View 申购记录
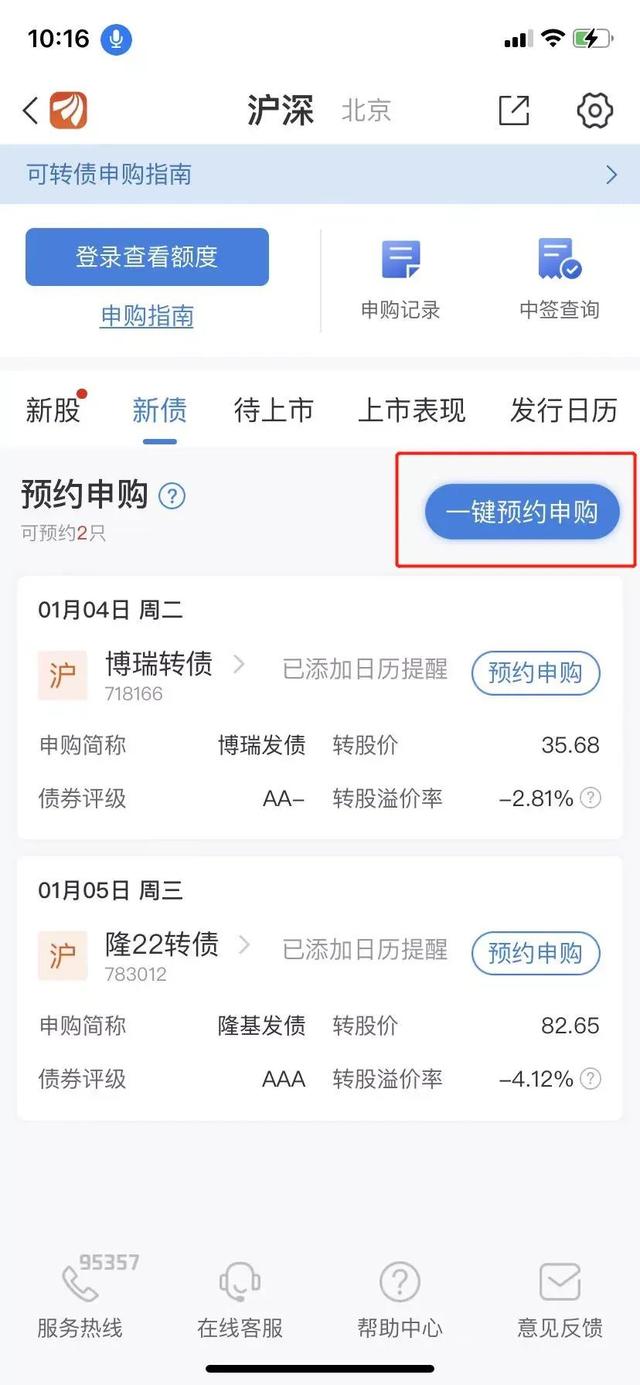640x1385 pixels. pyautogui.click(x=400, y=280)
